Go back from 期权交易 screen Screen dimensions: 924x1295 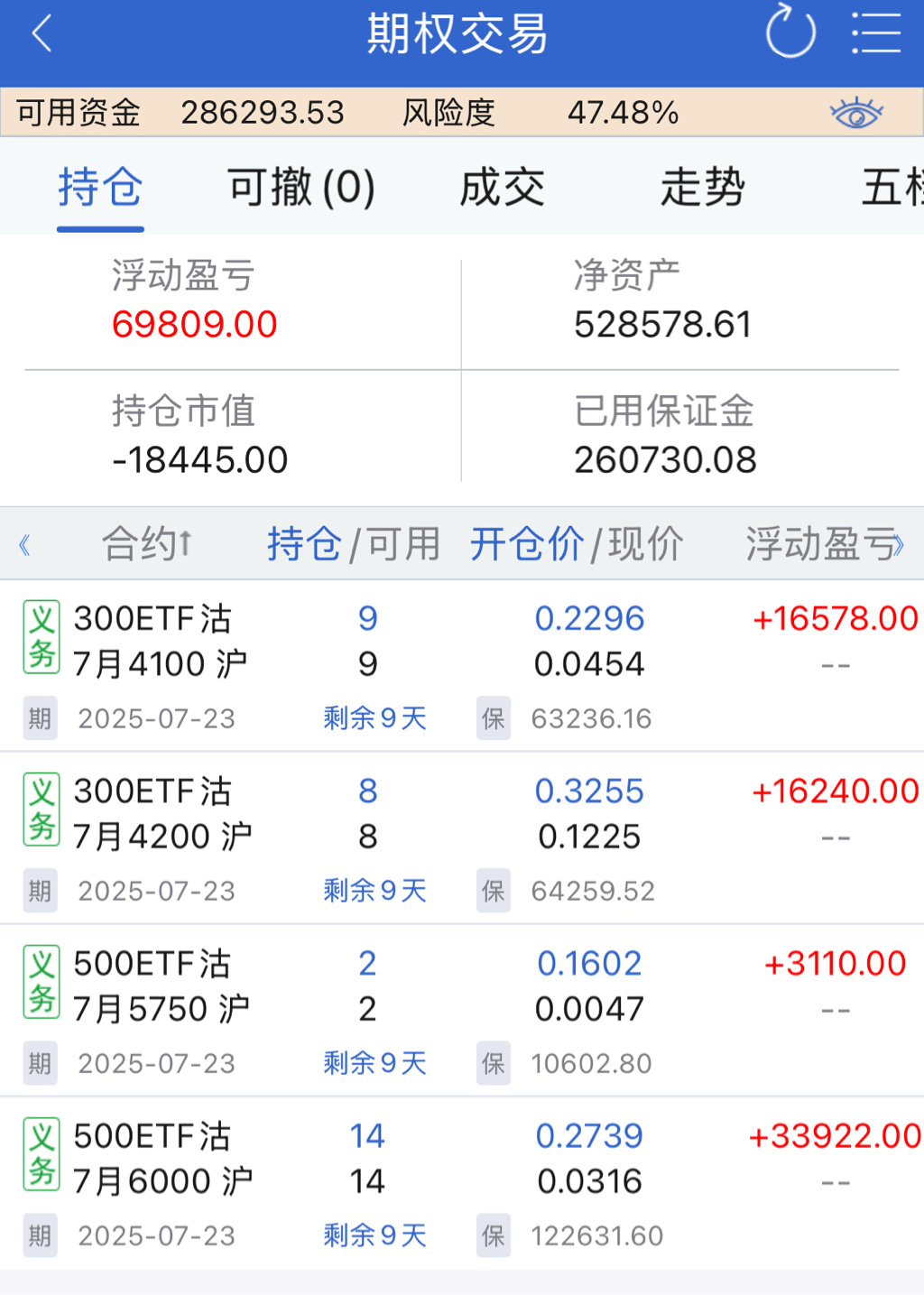(x=42, y=35)
